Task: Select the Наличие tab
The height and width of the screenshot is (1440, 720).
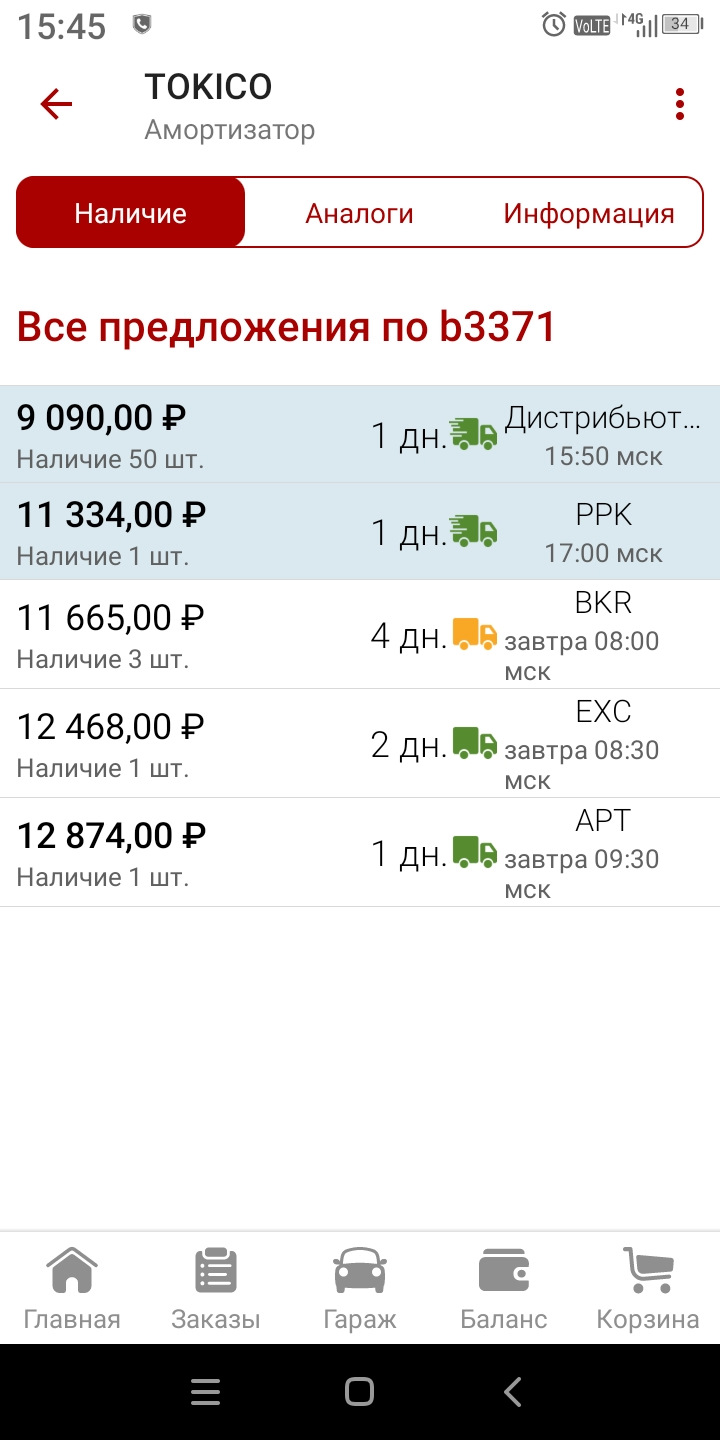Action: coord(131,213)
